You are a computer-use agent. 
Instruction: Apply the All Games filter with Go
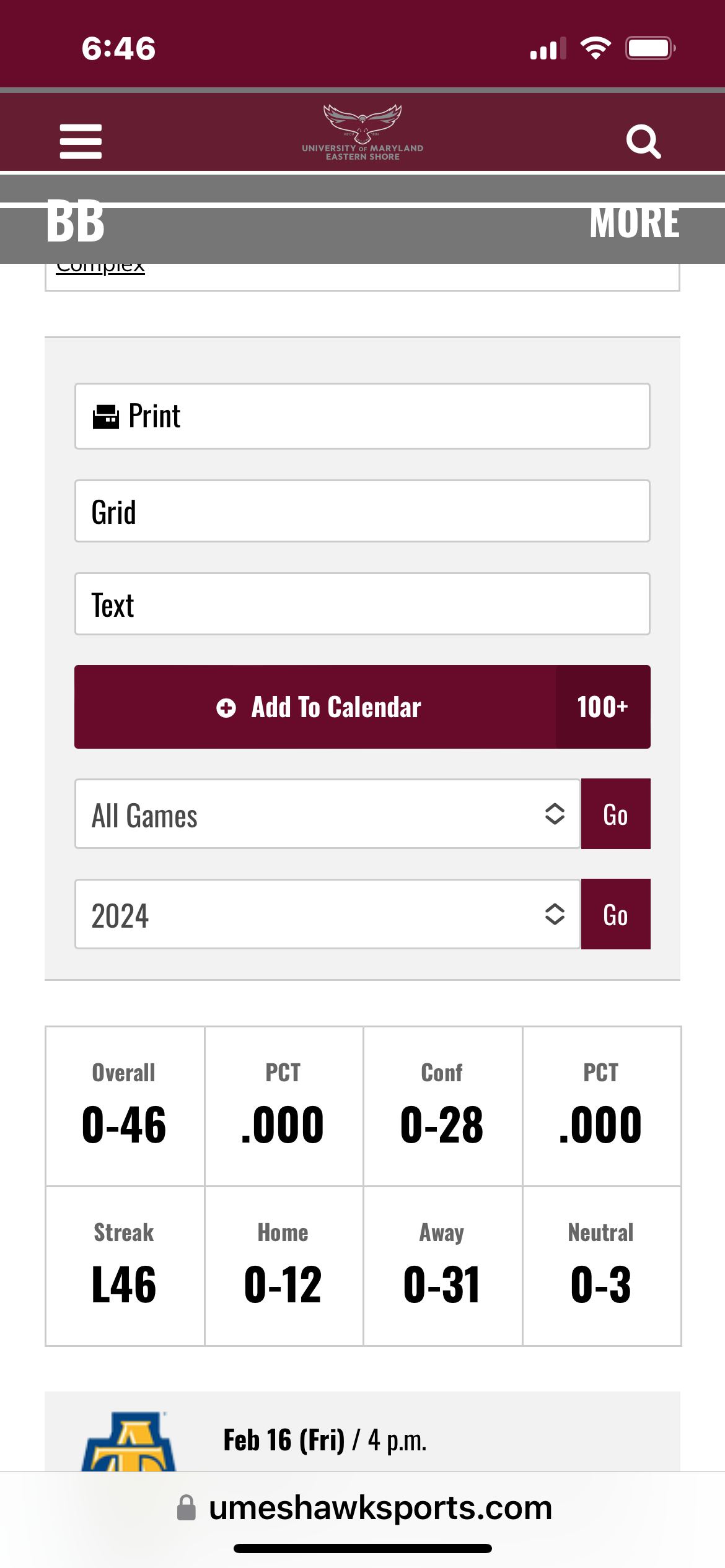pos(615,814)
